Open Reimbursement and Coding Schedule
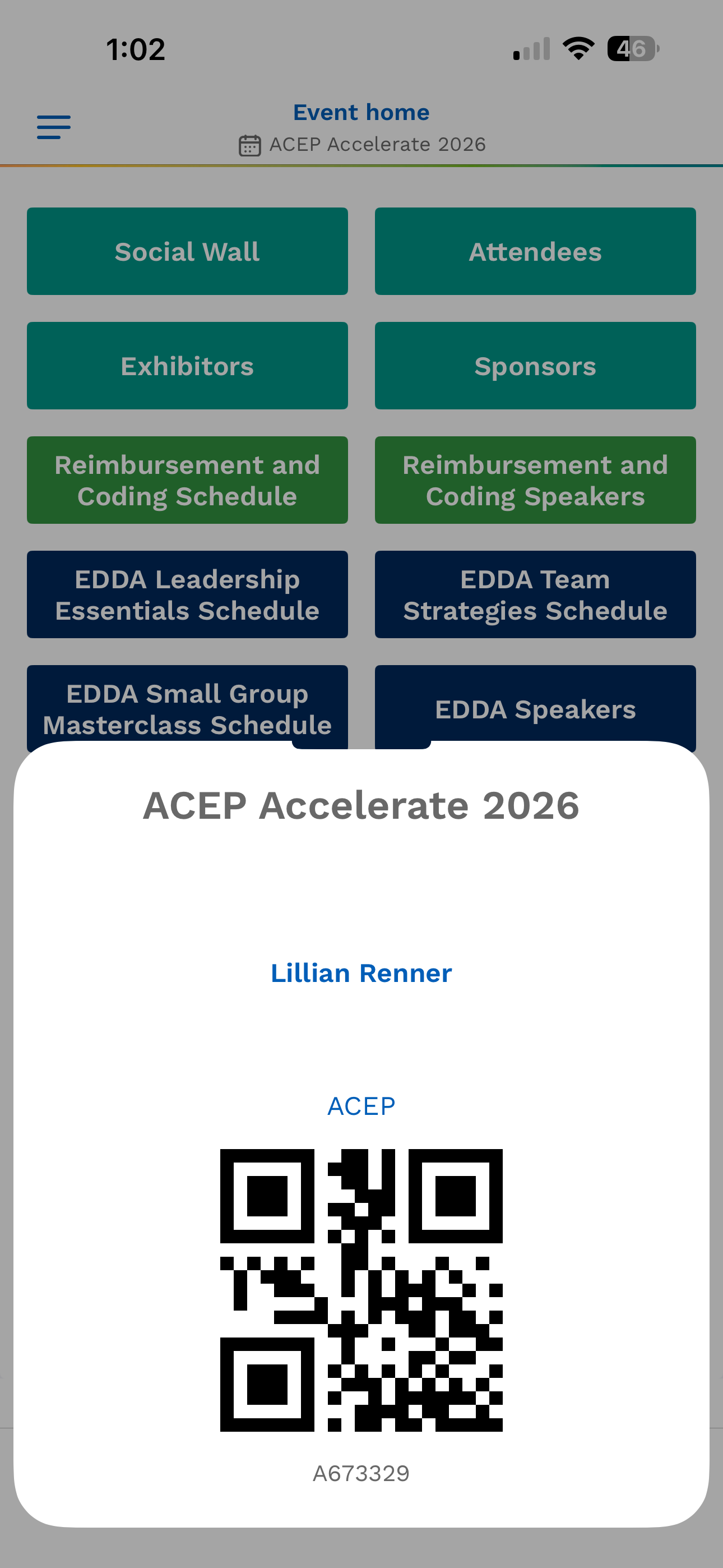The image size is (723, 1568). point(187,479)
